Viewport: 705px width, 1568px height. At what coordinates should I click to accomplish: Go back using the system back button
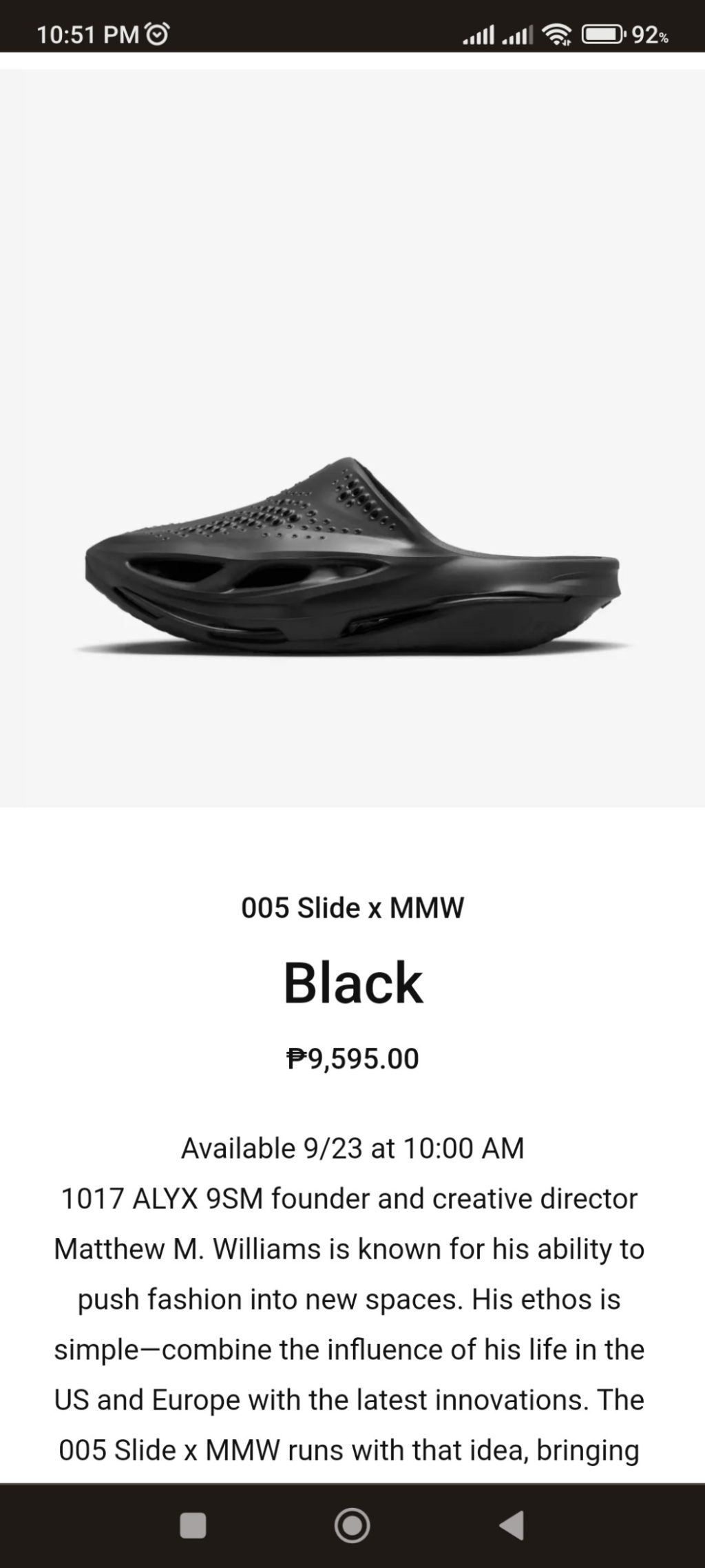[x=512, y=1525]
